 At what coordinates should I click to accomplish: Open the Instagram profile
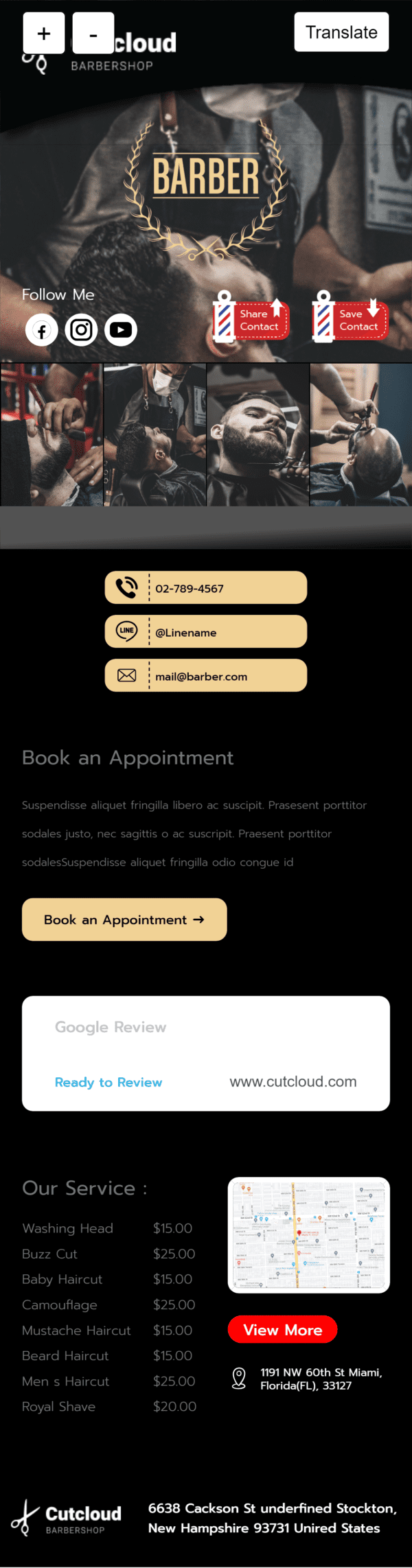pyautogui.click(x=81, y=330)
